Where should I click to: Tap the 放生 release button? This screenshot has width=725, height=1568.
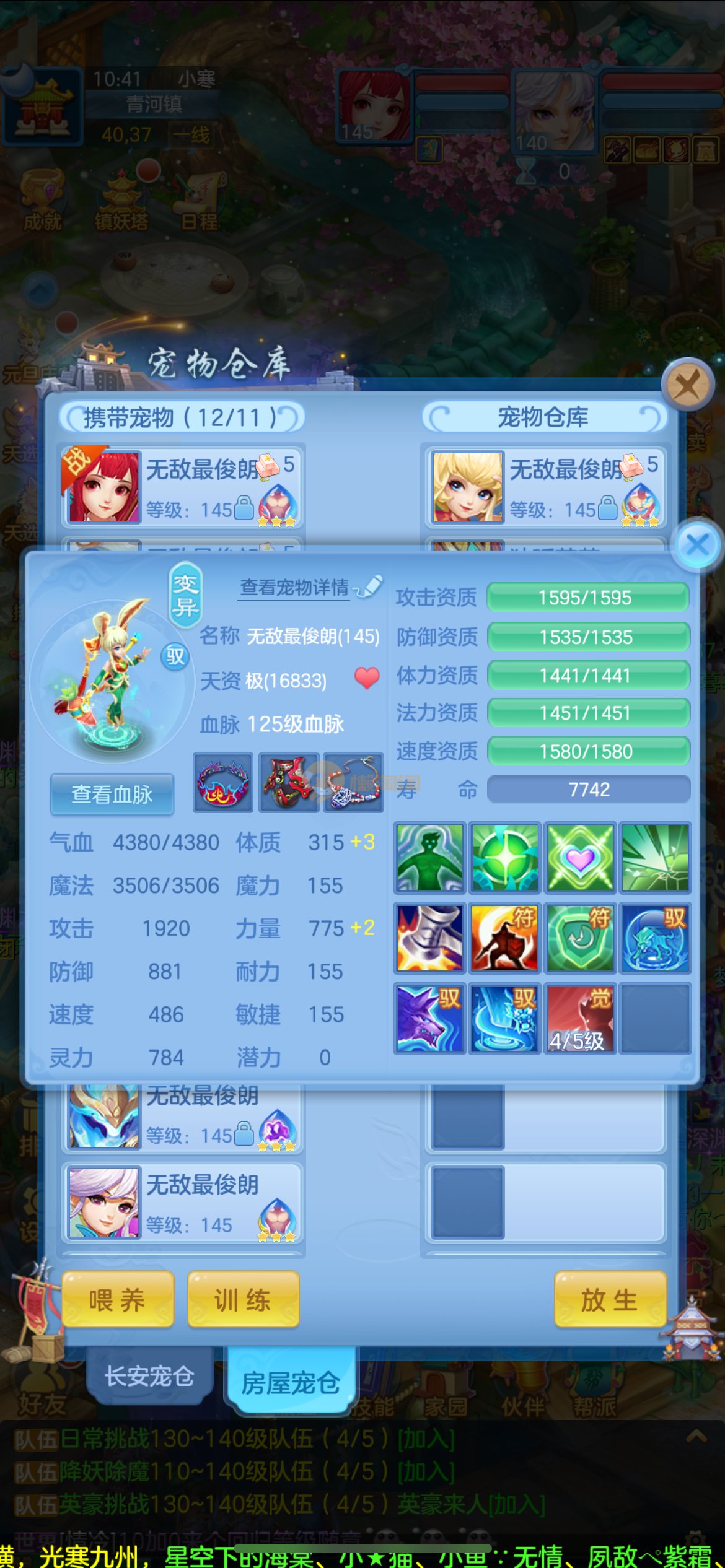coord(610,1299)
